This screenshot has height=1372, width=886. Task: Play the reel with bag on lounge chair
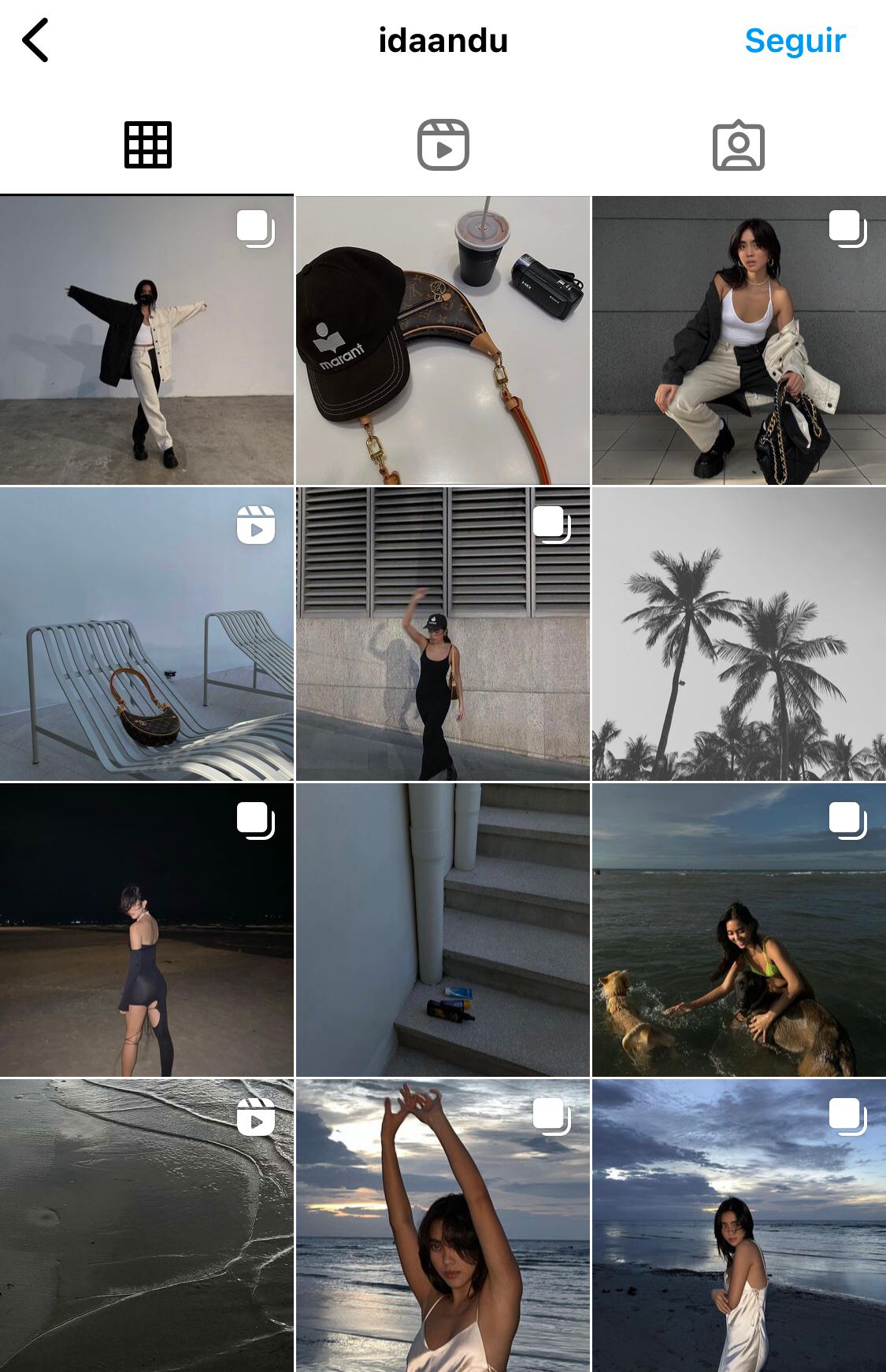coord(146,634)
